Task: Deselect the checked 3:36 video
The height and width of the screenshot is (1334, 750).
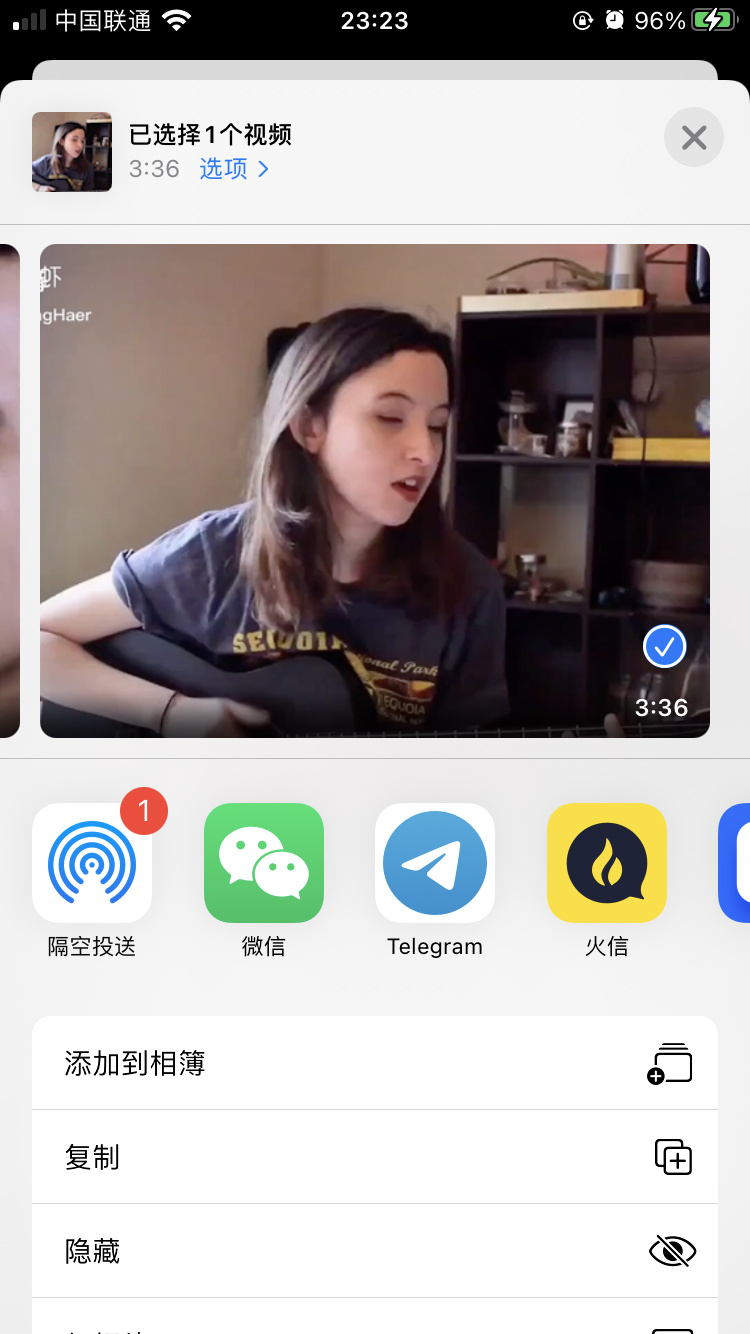Action: 664,647
